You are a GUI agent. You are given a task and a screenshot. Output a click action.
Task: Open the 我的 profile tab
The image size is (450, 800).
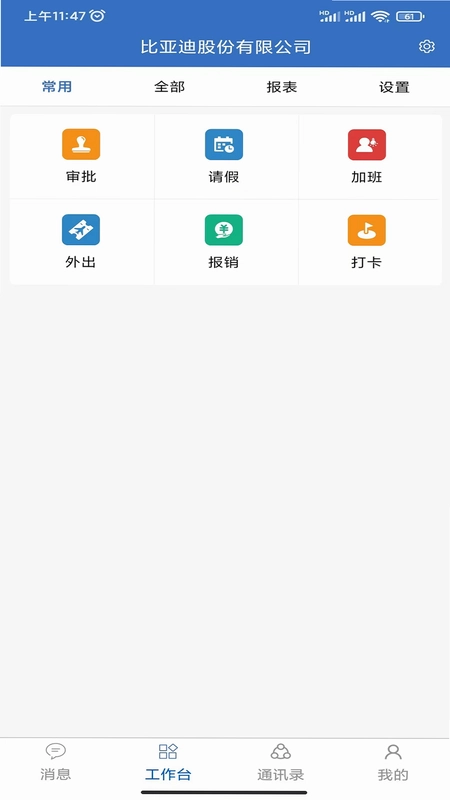tap(393, 762)
